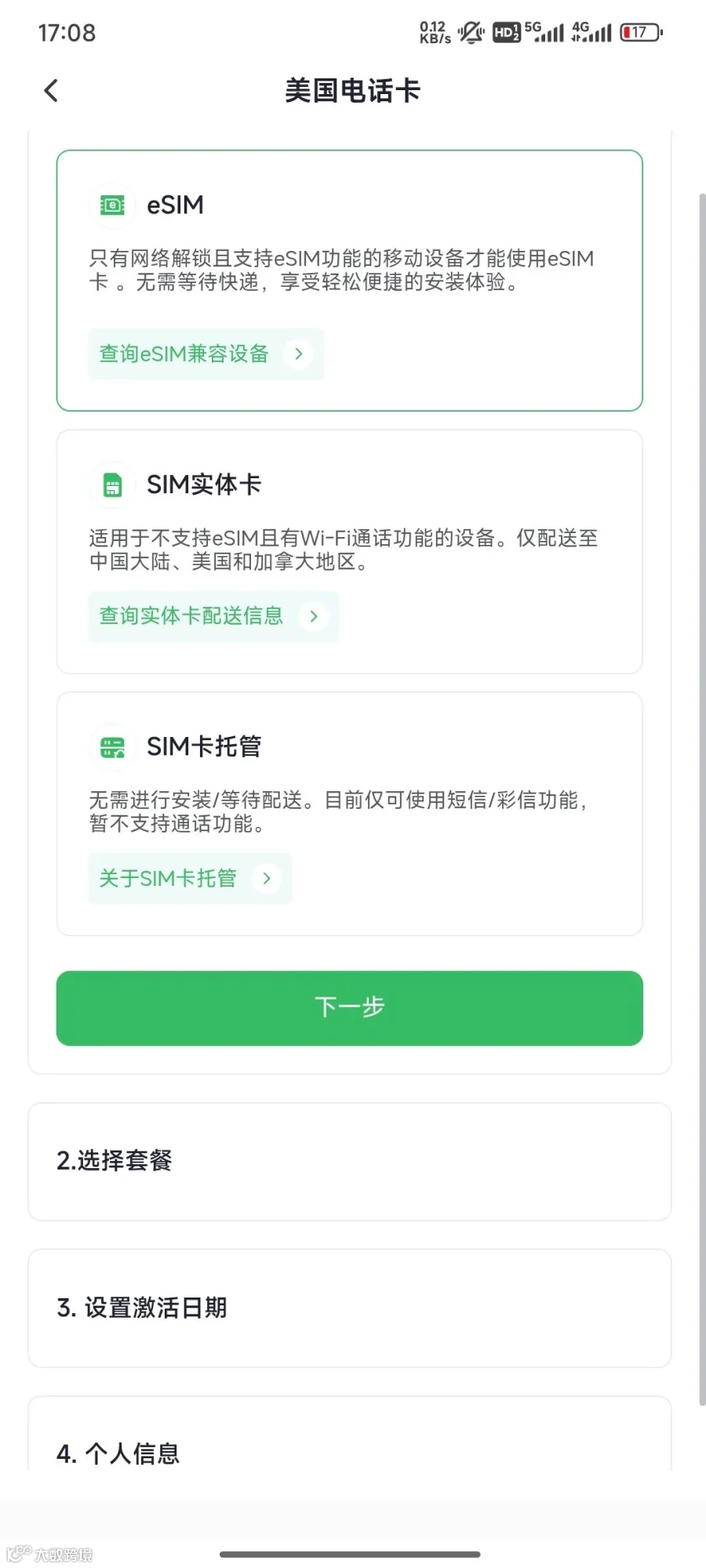Select the eSIM card option

350,280
